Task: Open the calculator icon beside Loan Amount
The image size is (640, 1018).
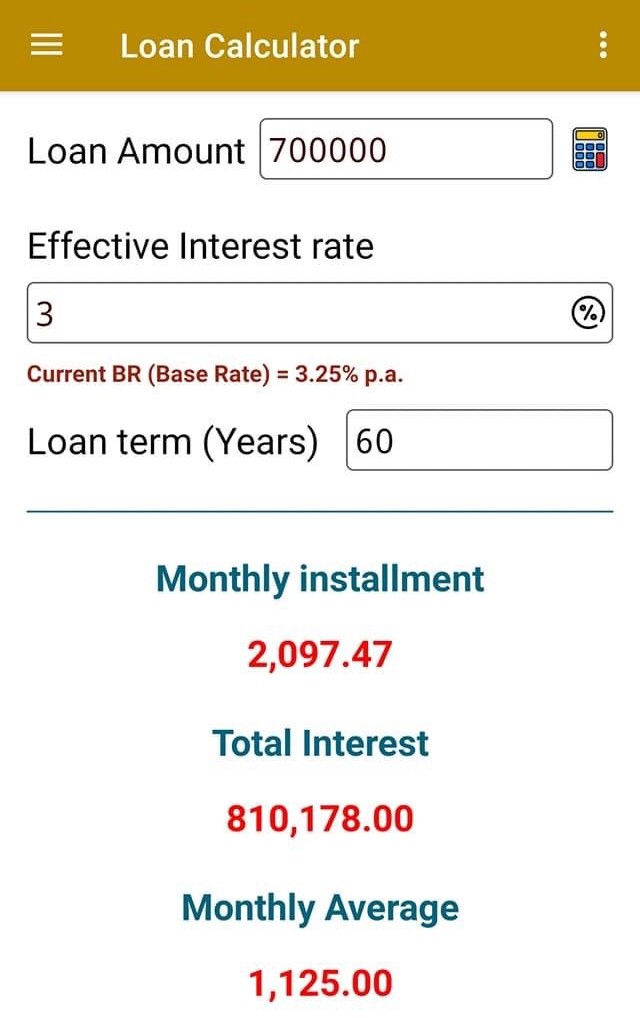Action: point(590,150)
